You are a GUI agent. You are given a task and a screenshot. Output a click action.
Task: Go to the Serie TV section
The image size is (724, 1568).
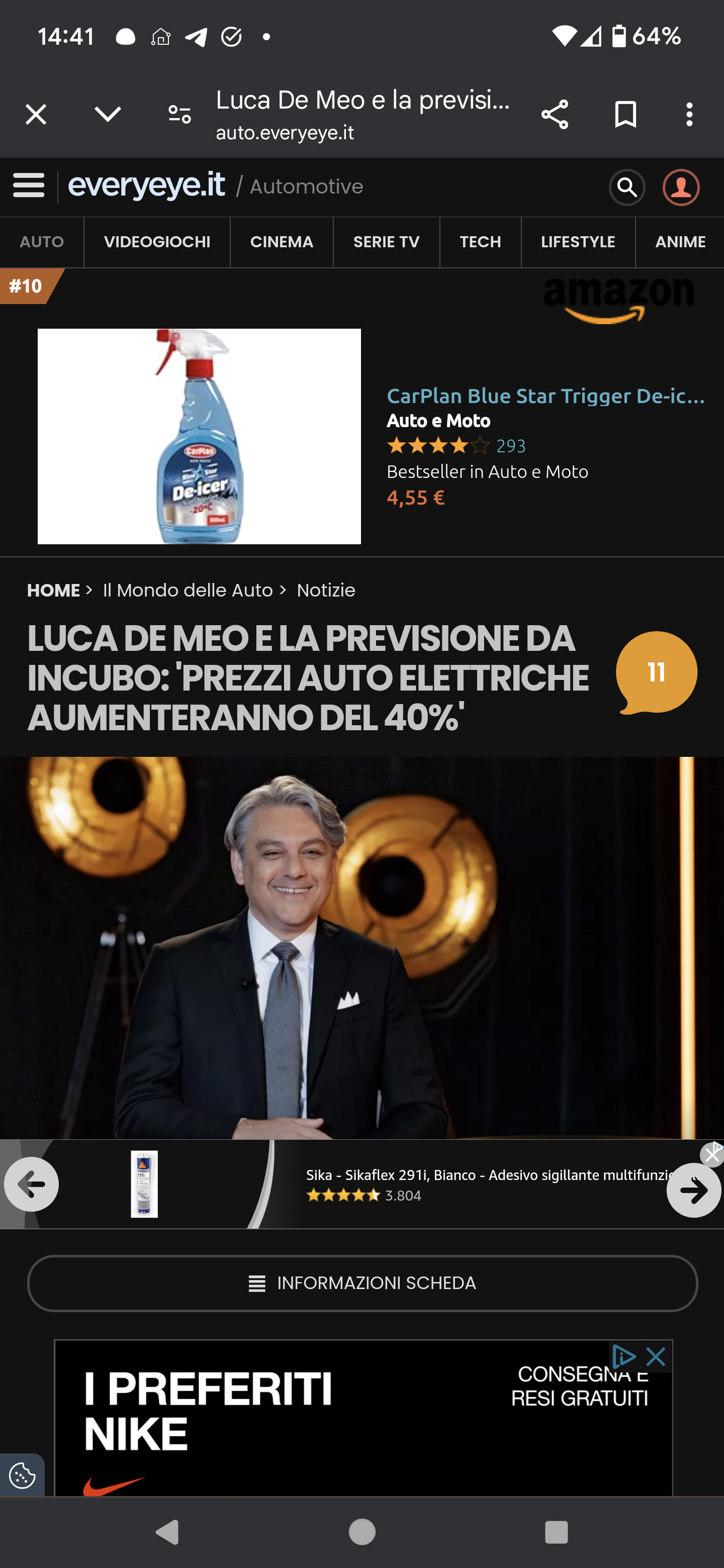point(386,242)
